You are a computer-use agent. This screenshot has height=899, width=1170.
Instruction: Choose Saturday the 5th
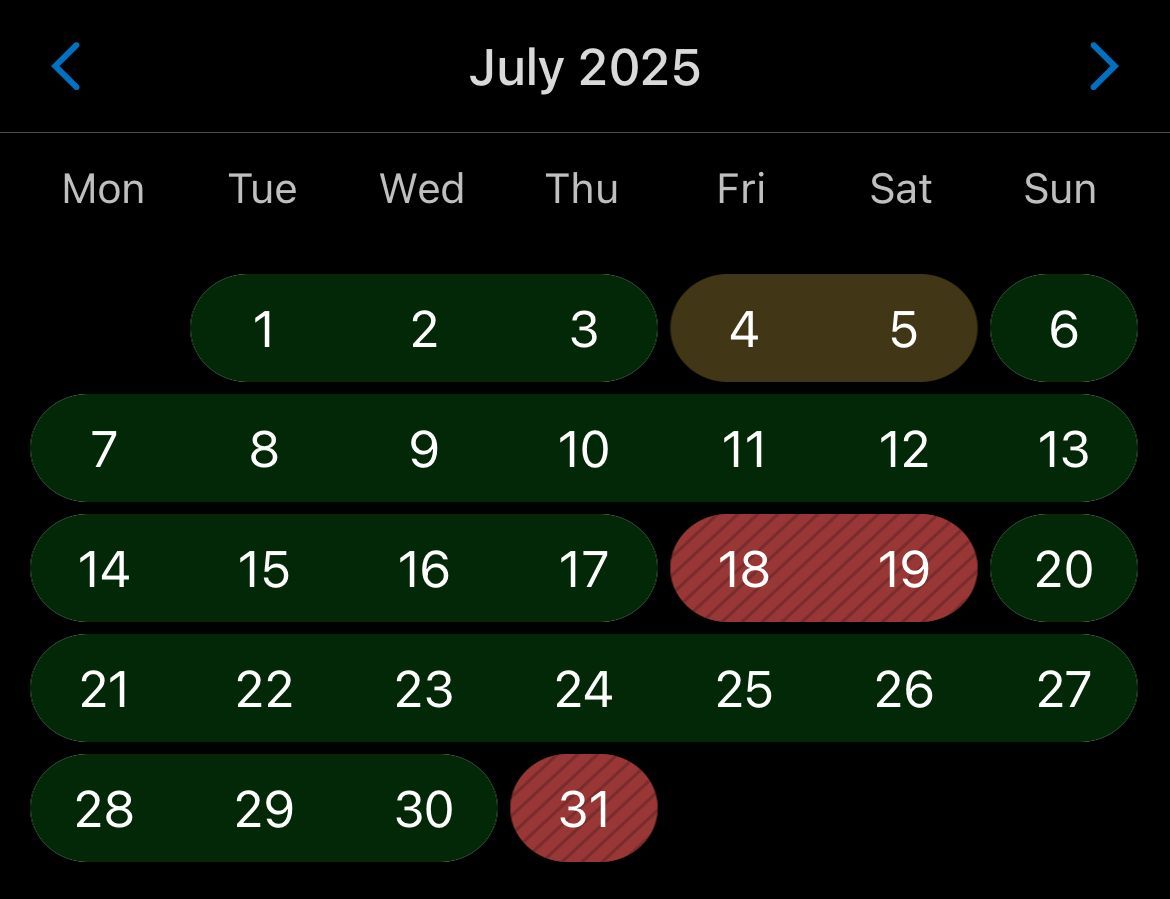[903, 329]
